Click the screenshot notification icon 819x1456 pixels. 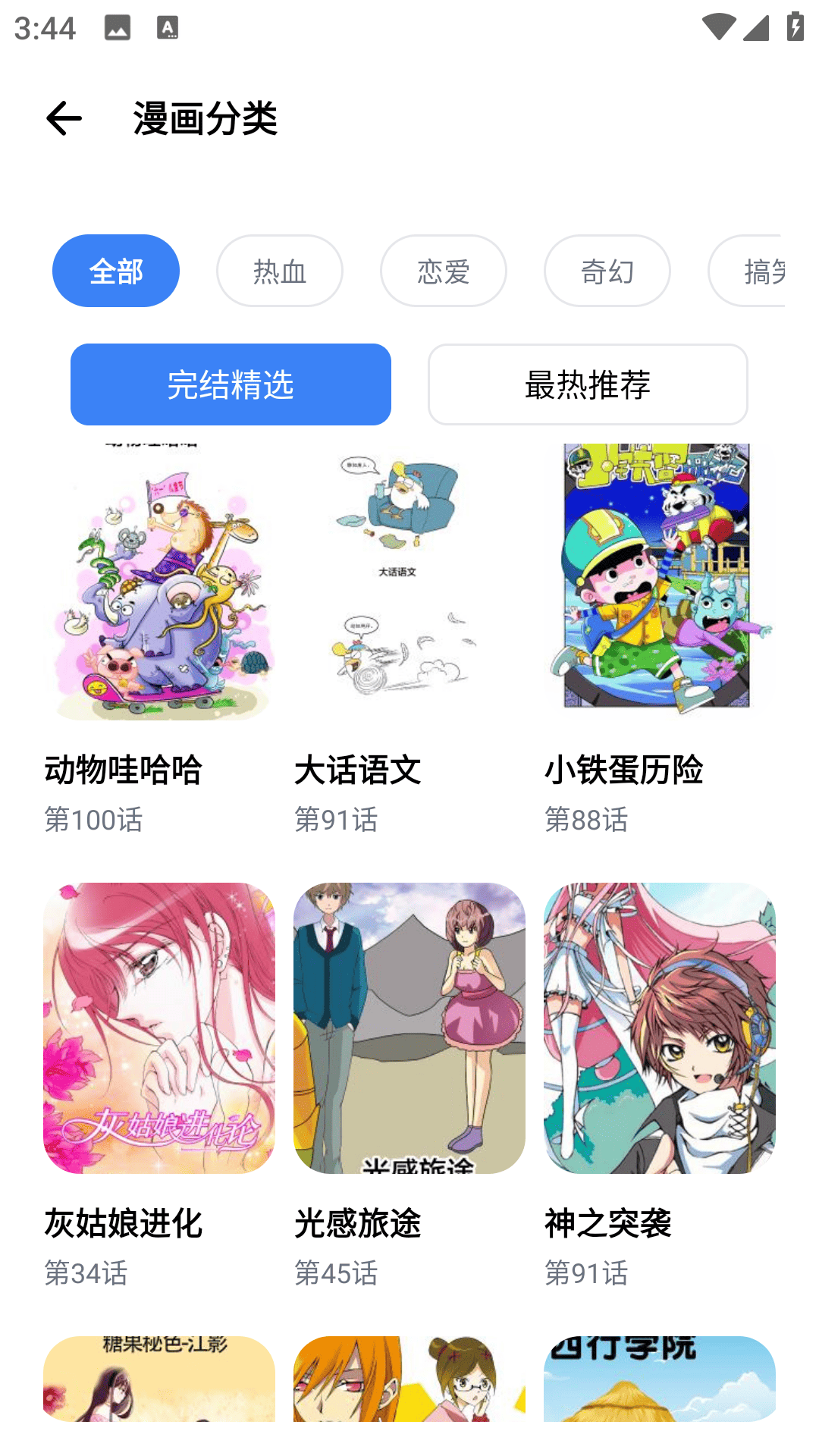[x=118, y=27]
